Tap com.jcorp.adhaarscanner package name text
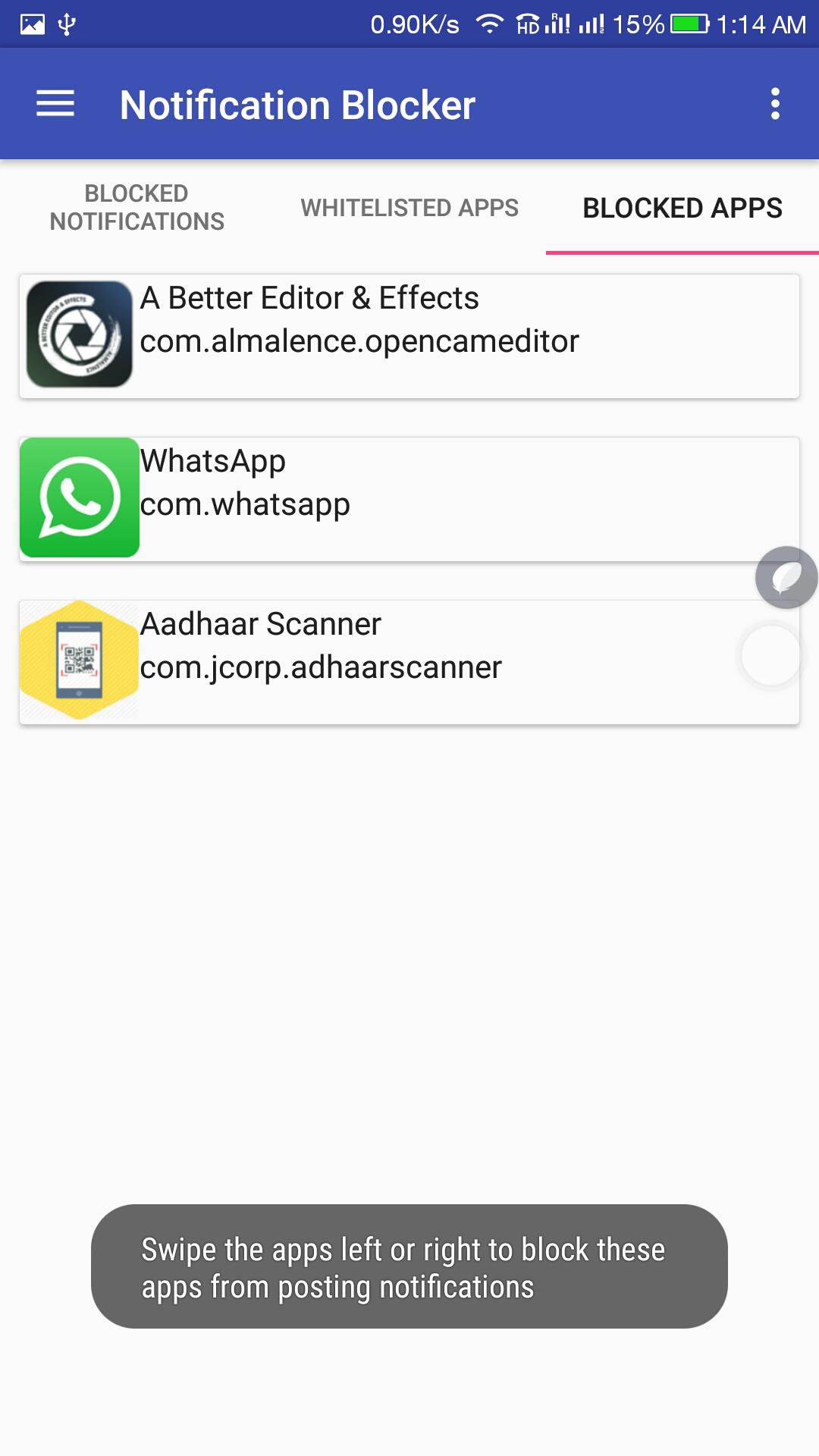Screen dimensions: 819x1456 coord(320,668)
